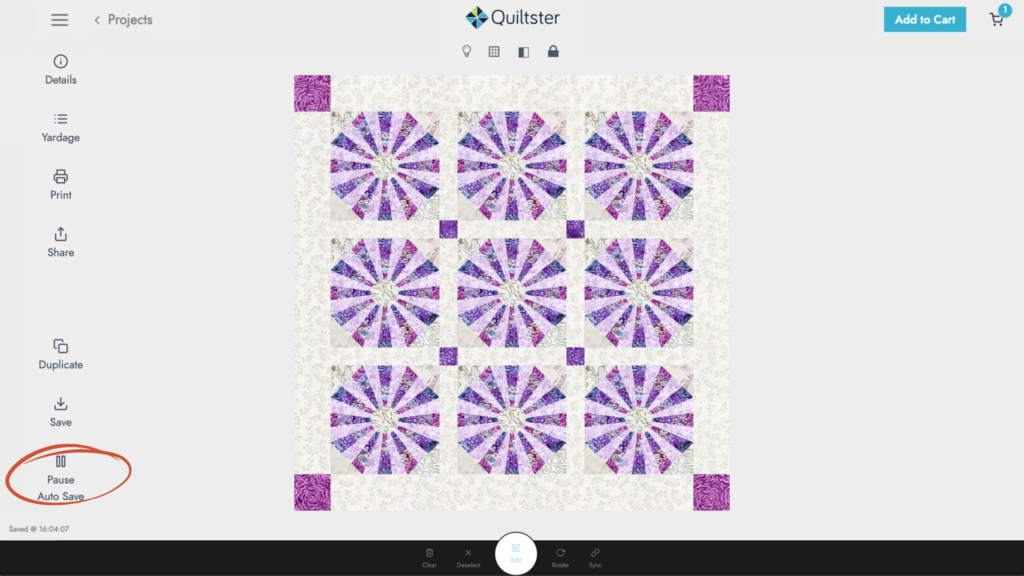Image resolution: width=1024 pixels, height=576 pixels.
Task: Tap the Sync button
Action: pyautogui.click(x=595, y=557)
